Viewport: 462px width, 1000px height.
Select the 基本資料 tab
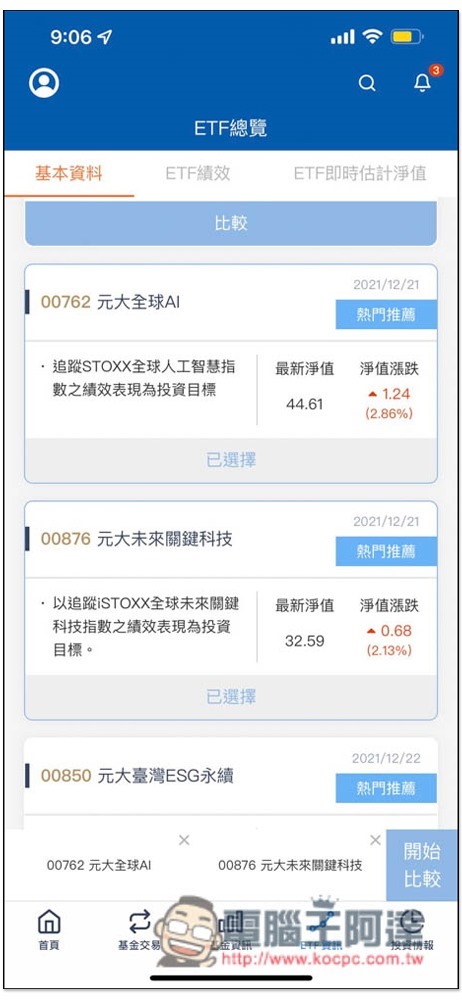click(68, 173)
